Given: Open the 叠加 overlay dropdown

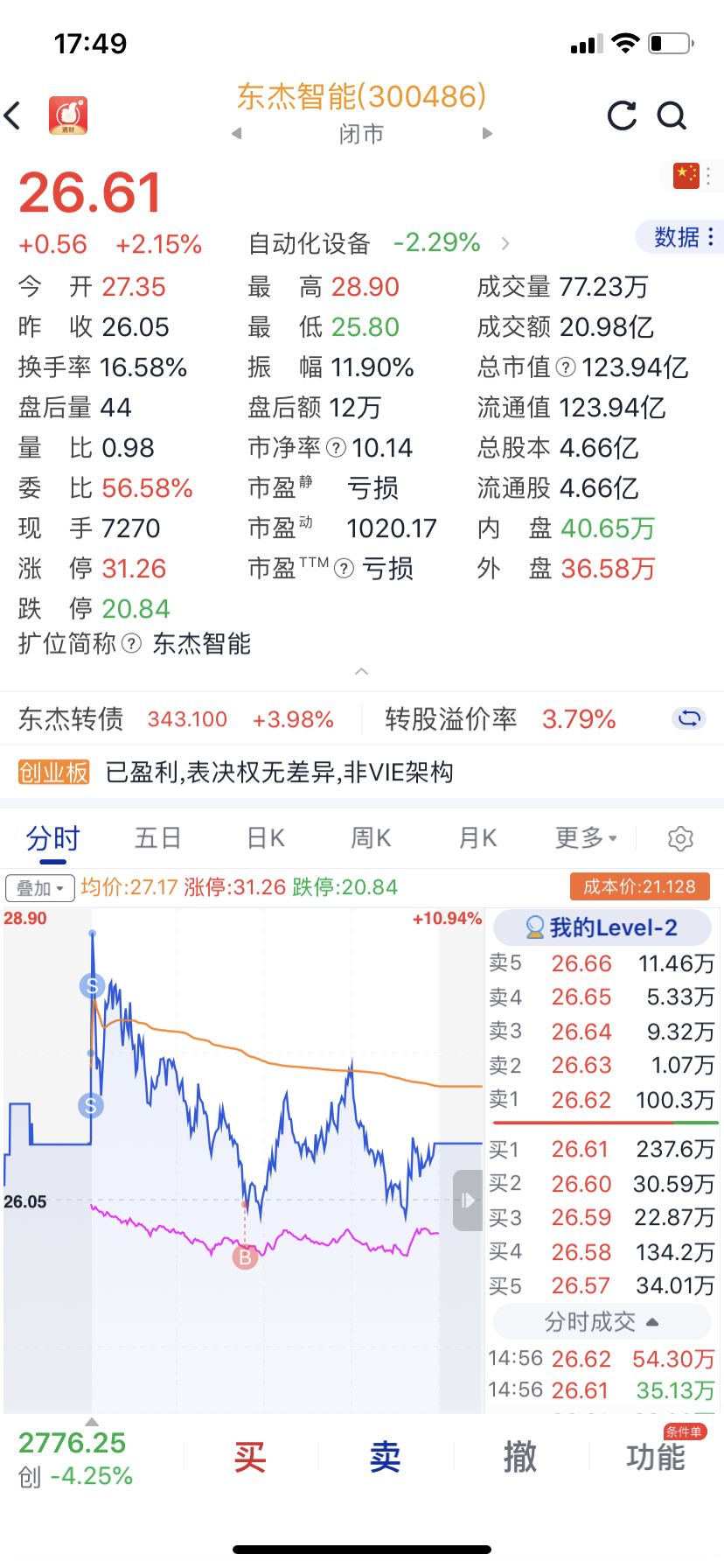Looking at the screenshot, I should 39,888.
